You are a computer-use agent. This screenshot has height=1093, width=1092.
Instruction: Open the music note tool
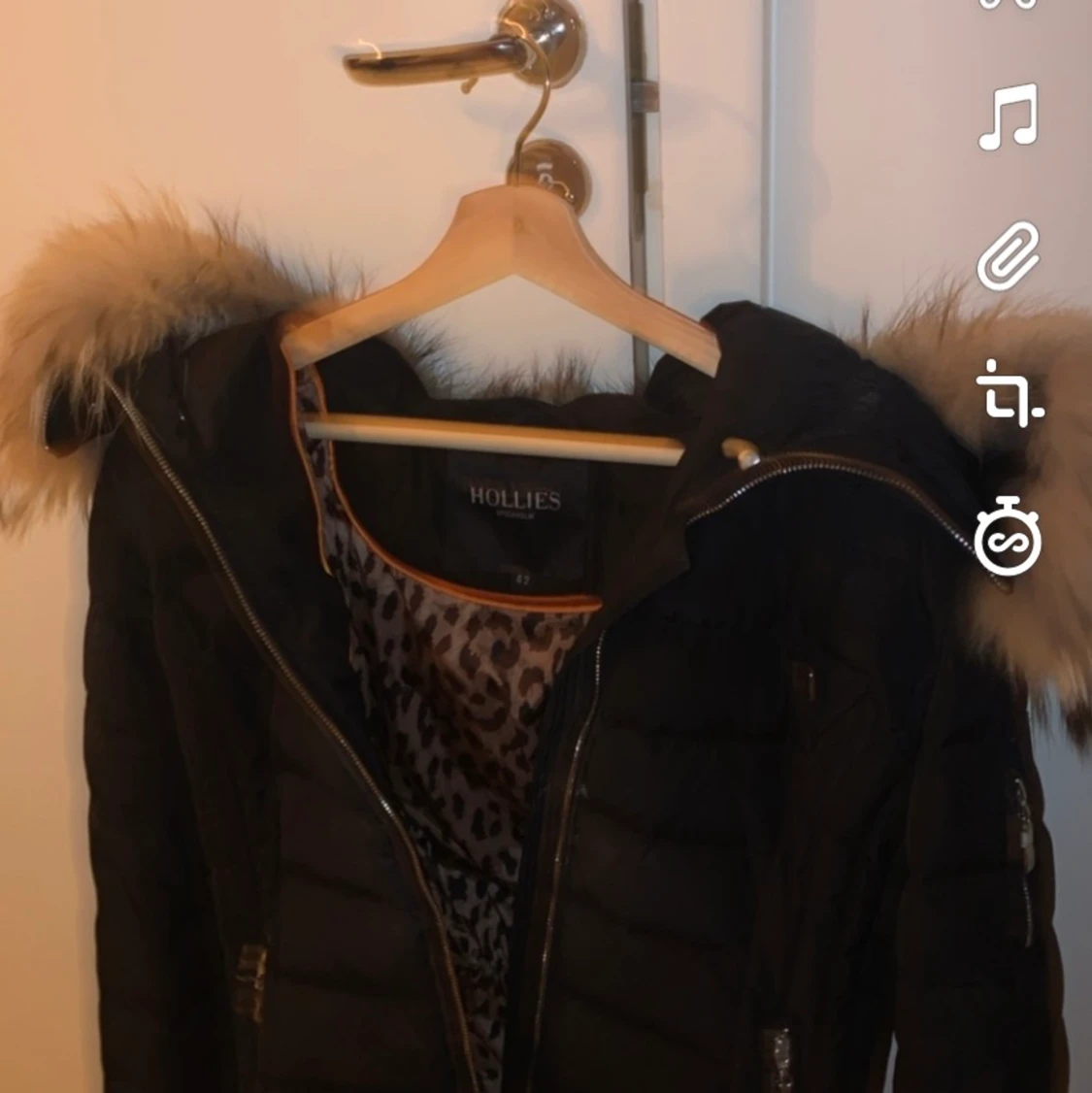point(1008,116)
